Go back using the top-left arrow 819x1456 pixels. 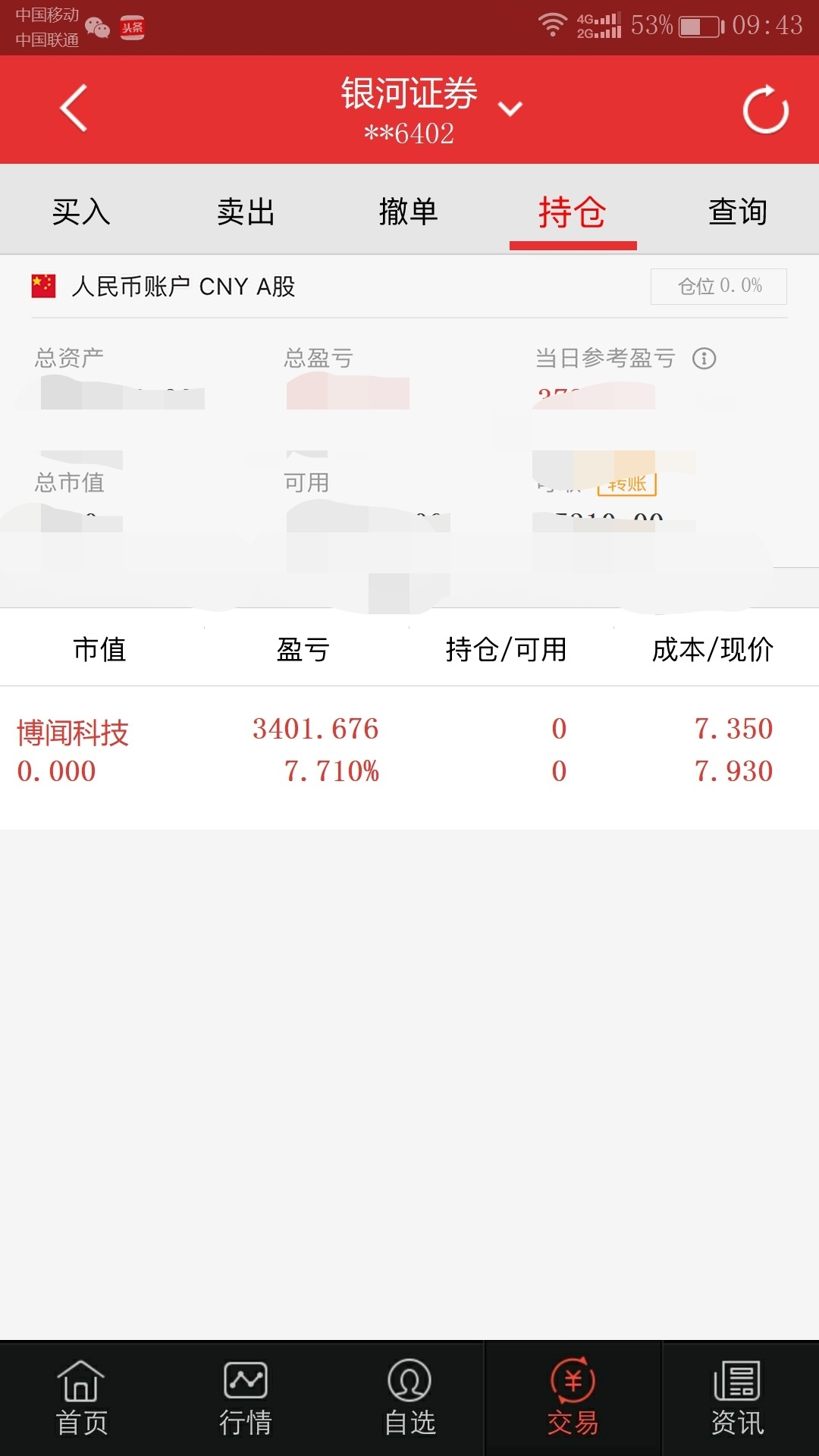(x=74, y=108)
